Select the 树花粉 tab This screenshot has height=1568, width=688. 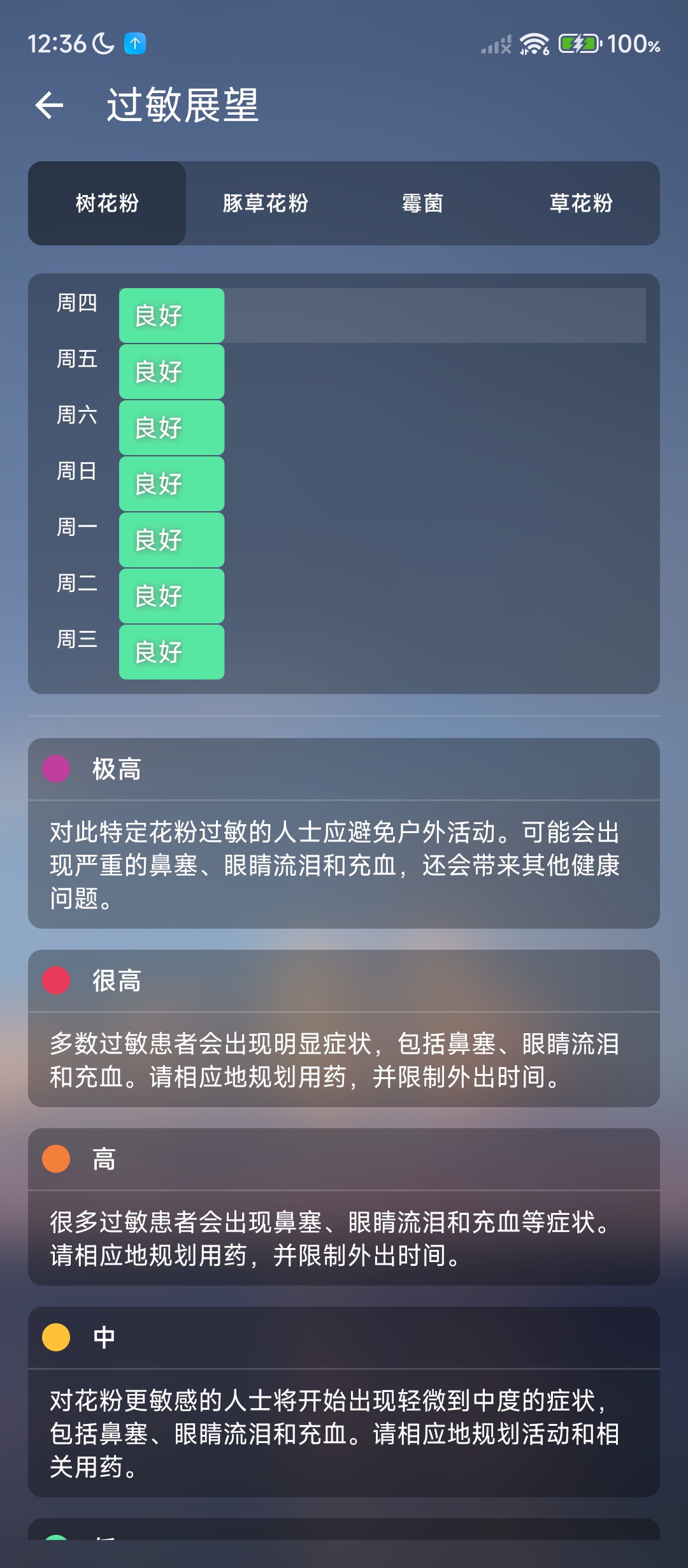click(107, 203)
